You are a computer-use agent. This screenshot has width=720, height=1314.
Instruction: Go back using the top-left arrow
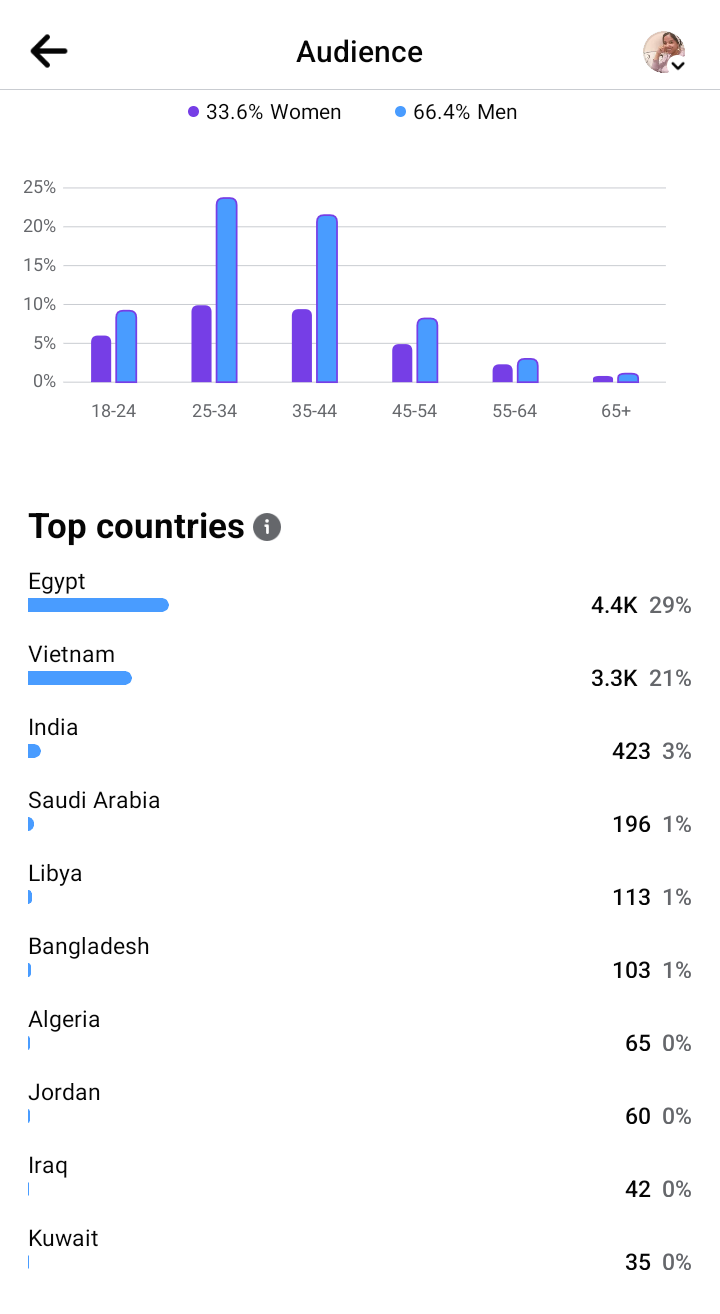tap(48, 51)
